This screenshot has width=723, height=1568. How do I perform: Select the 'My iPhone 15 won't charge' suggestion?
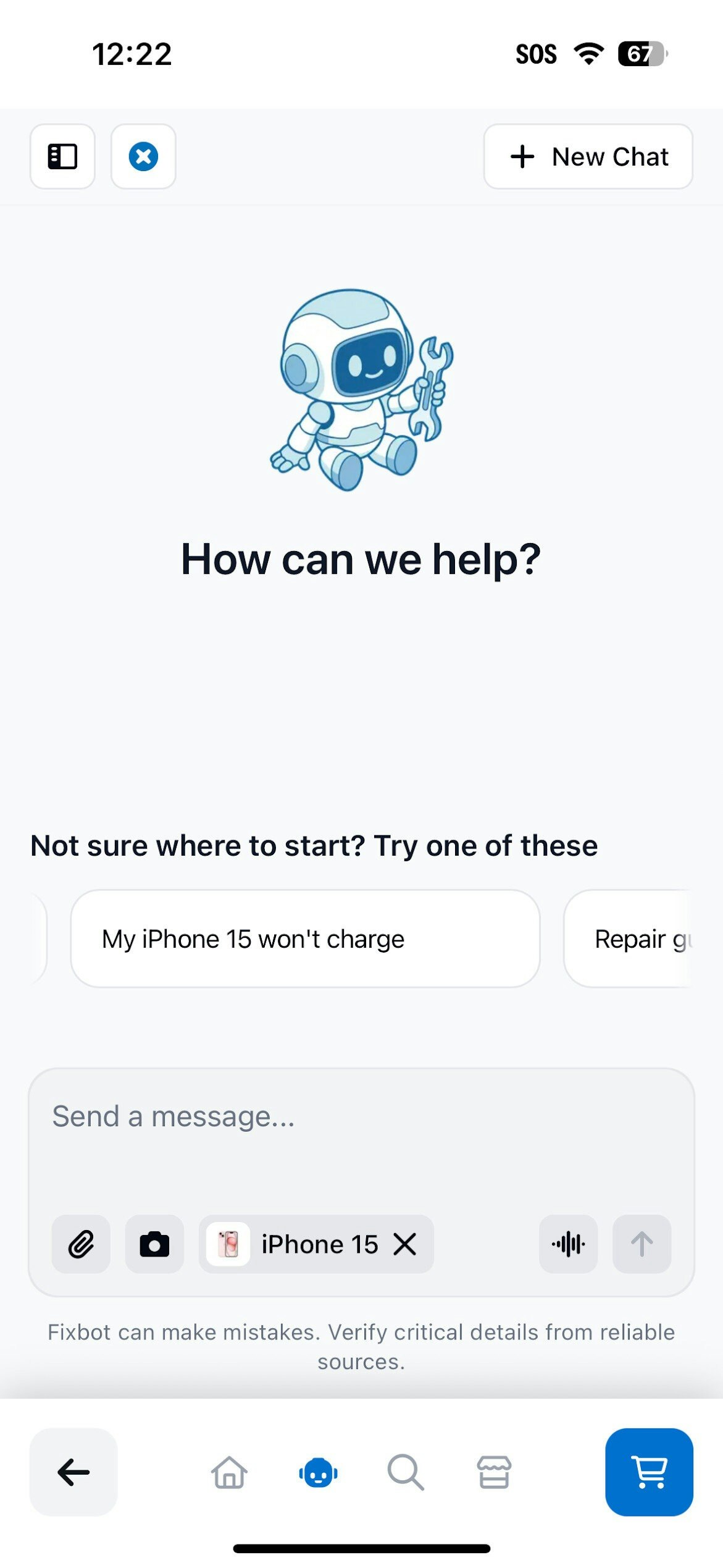pos(305,938)
